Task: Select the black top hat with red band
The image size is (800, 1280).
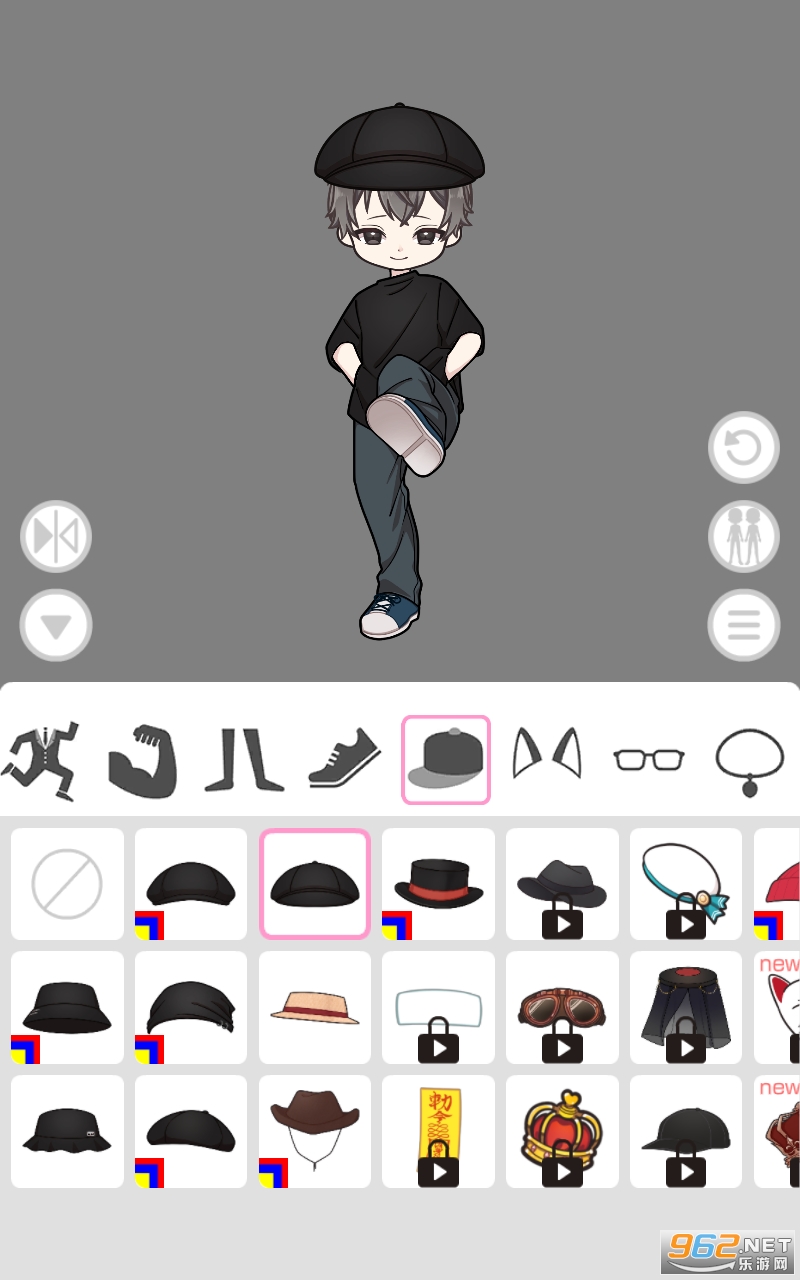Action: click(x=438, y=884)
